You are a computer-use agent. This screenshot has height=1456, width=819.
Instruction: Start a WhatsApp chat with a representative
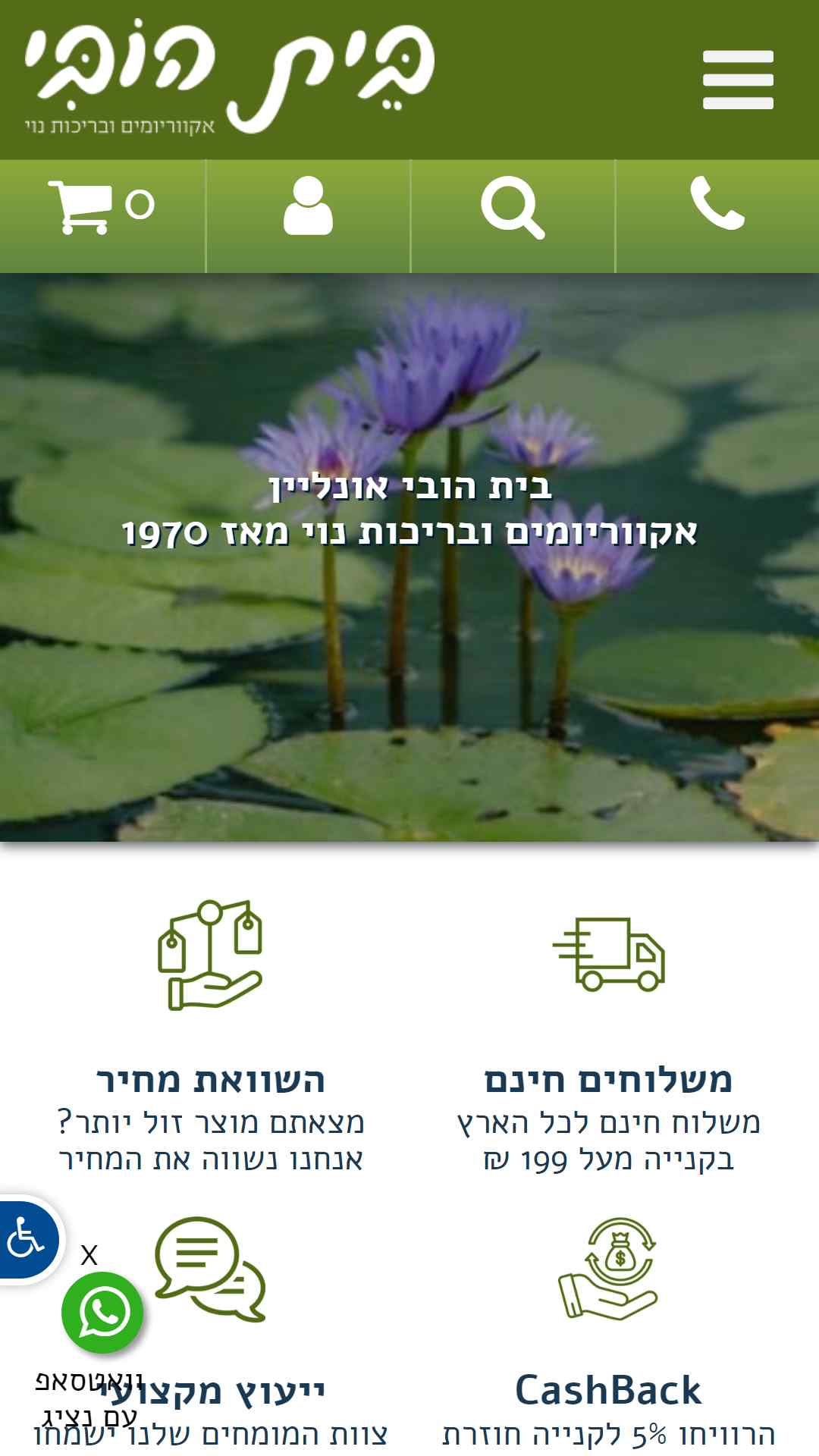102,1313
